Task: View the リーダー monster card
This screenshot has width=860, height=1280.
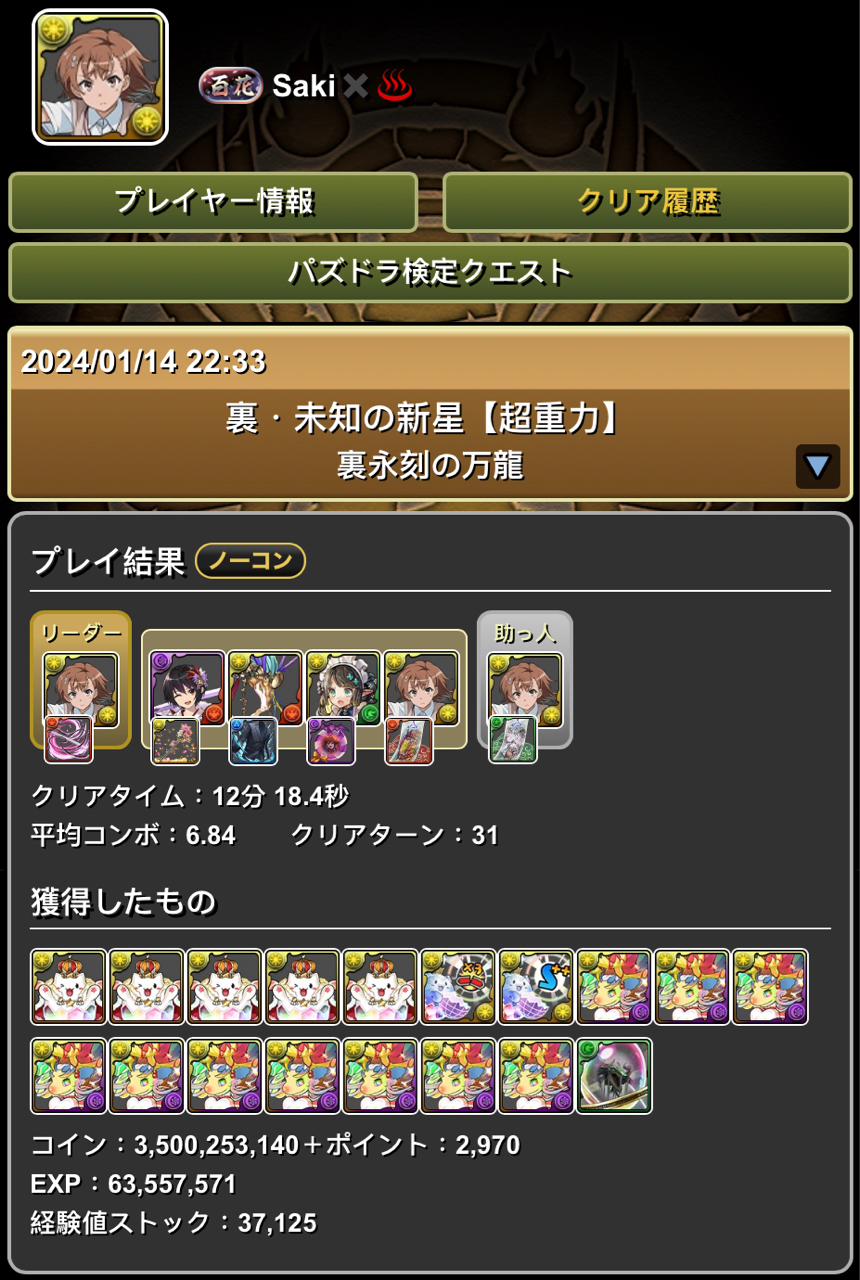Action: pos(80,689)
